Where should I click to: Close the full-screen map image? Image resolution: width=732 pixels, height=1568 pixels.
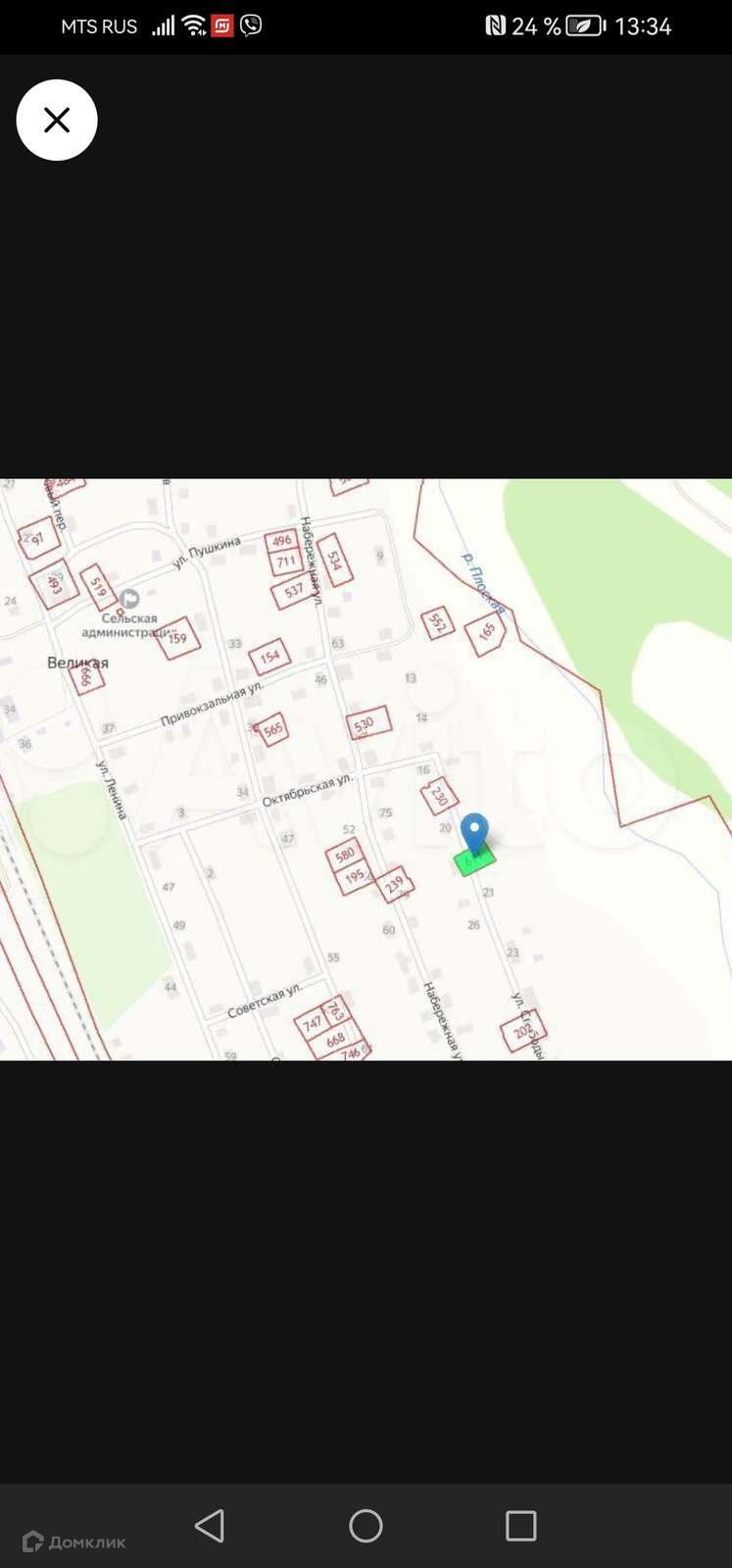[x=57, y=120]
